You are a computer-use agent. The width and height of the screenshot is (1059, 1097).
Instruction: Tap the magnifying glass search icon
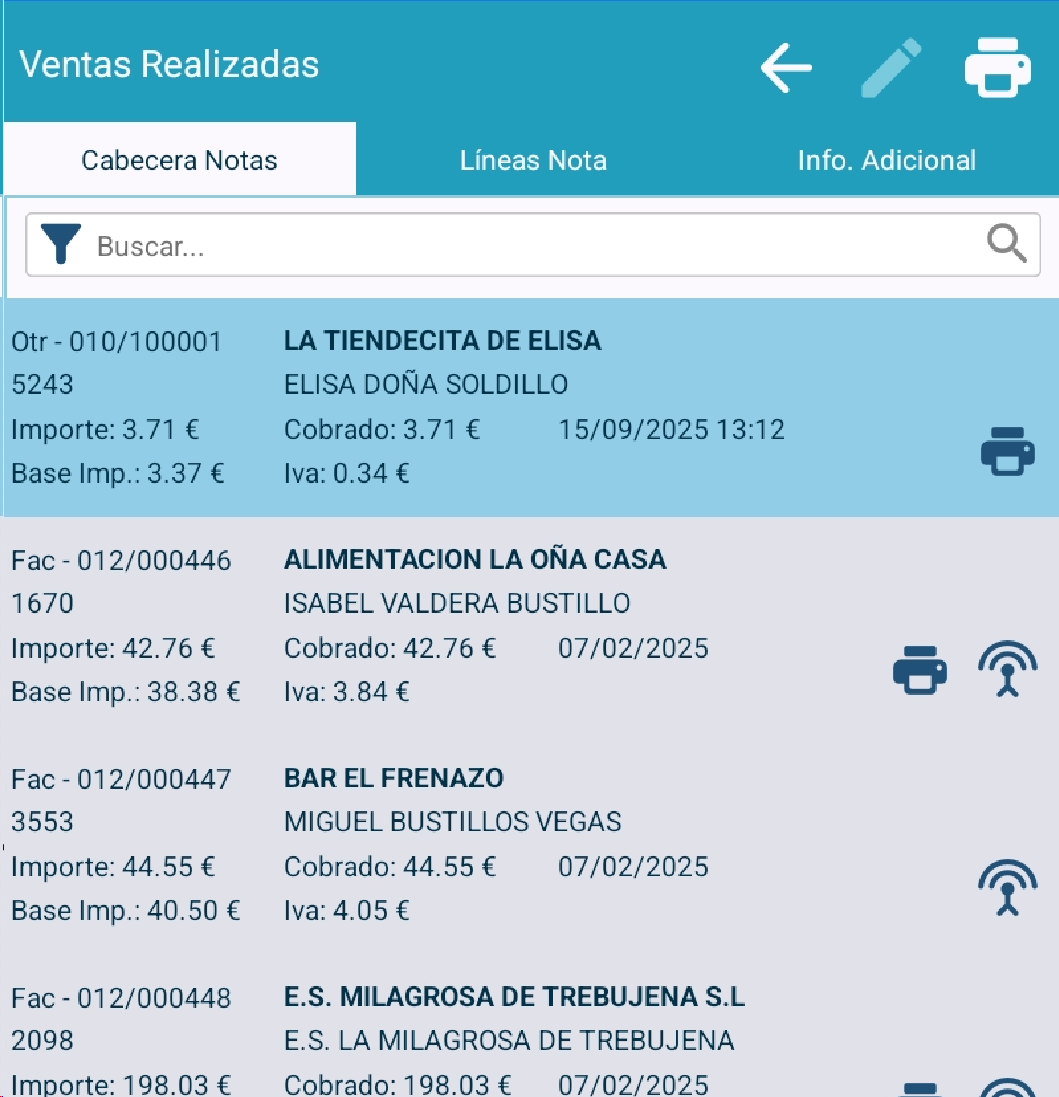[1006, 243]
